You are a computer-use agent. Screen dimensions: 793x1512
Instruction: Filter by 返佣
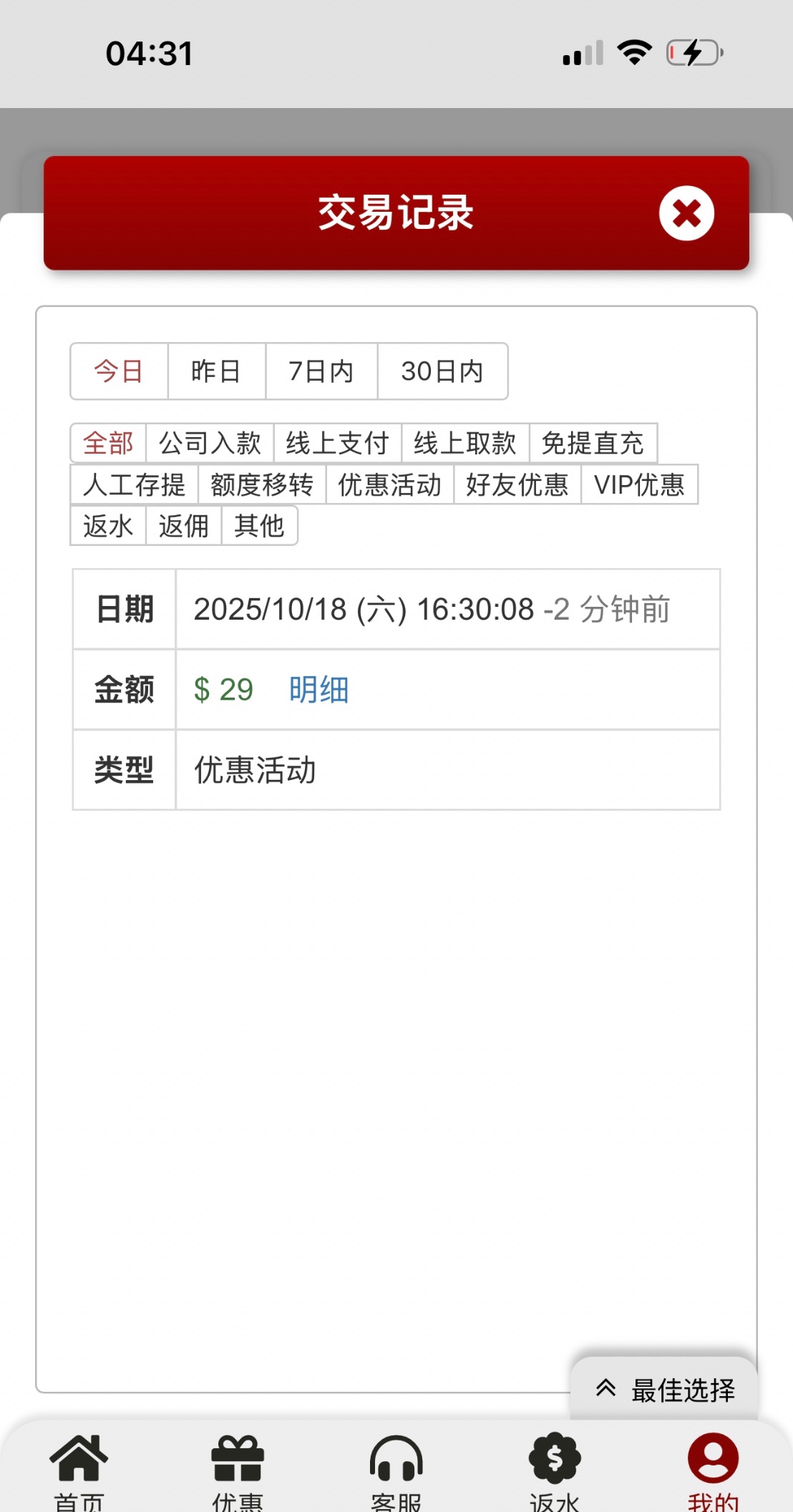[x=184, y=526]
